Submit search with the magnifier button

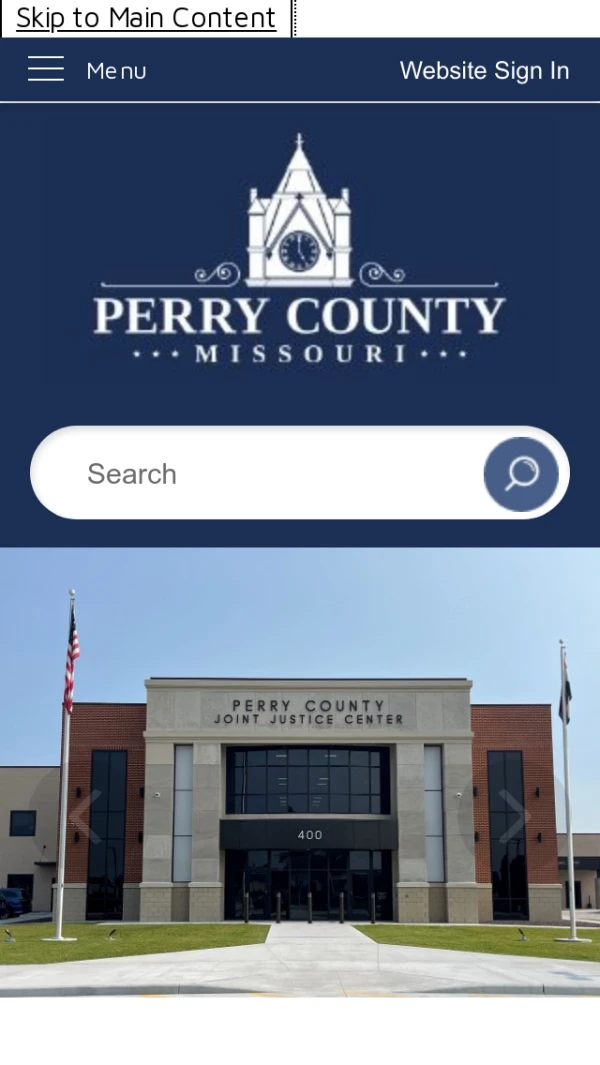(521, 474)
